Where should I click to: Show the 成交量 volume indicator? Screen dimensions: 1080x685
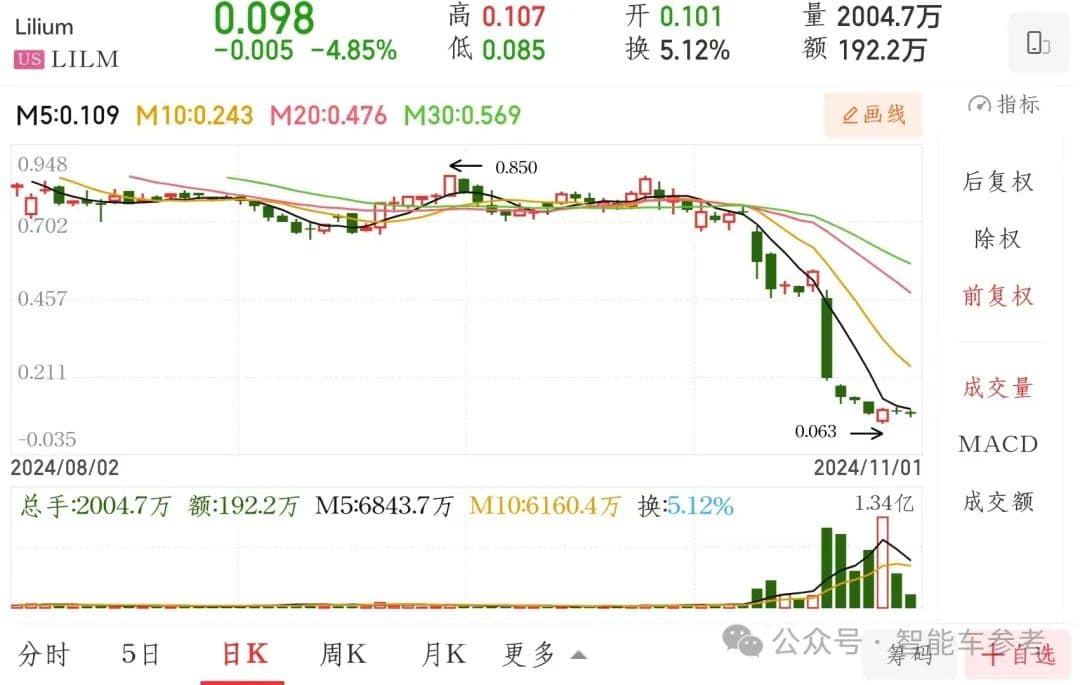tap(997, 388)
